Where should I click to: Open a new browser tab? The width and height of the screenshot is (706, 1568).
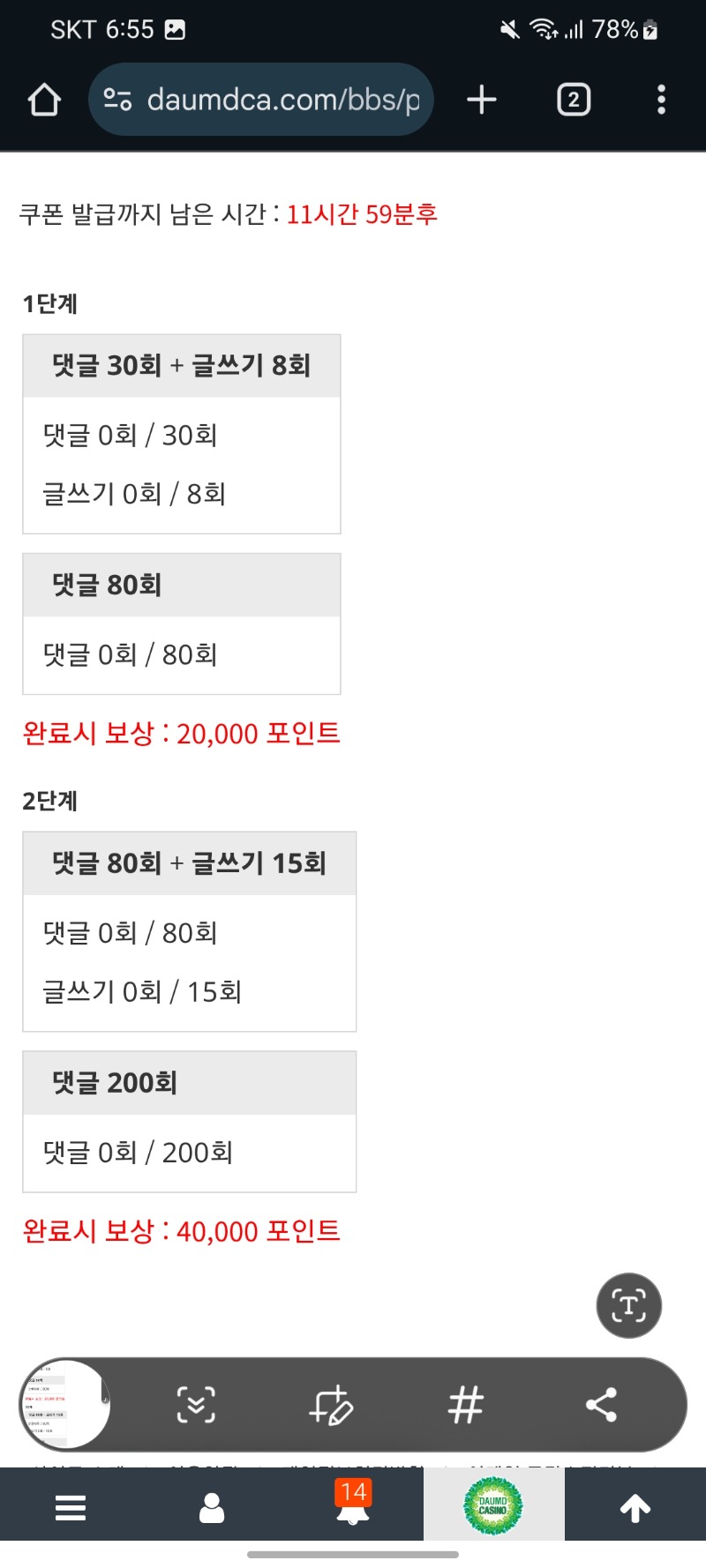[482, 100]
